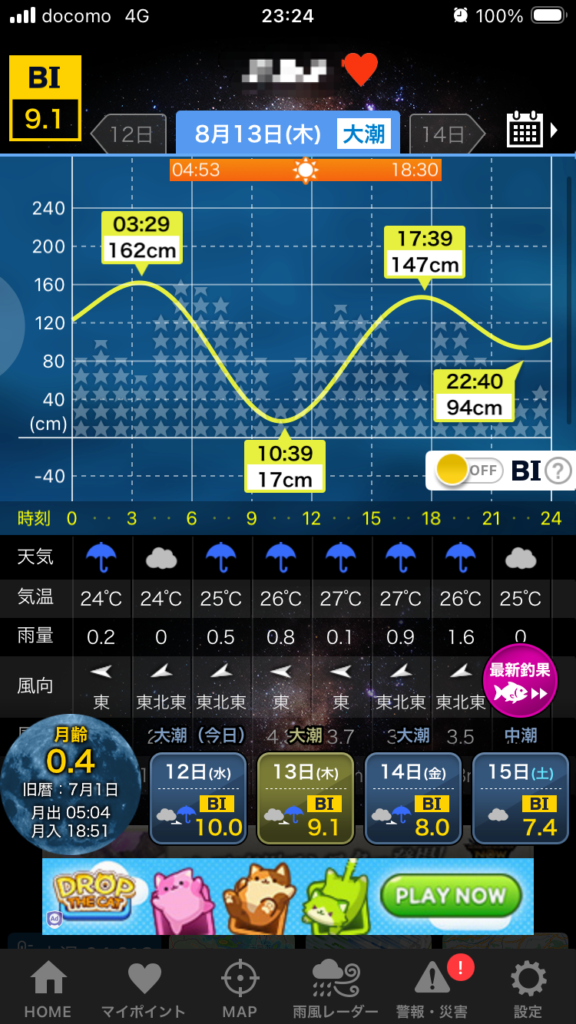Tap the red heart favorite icon

(x=360, y=69)
